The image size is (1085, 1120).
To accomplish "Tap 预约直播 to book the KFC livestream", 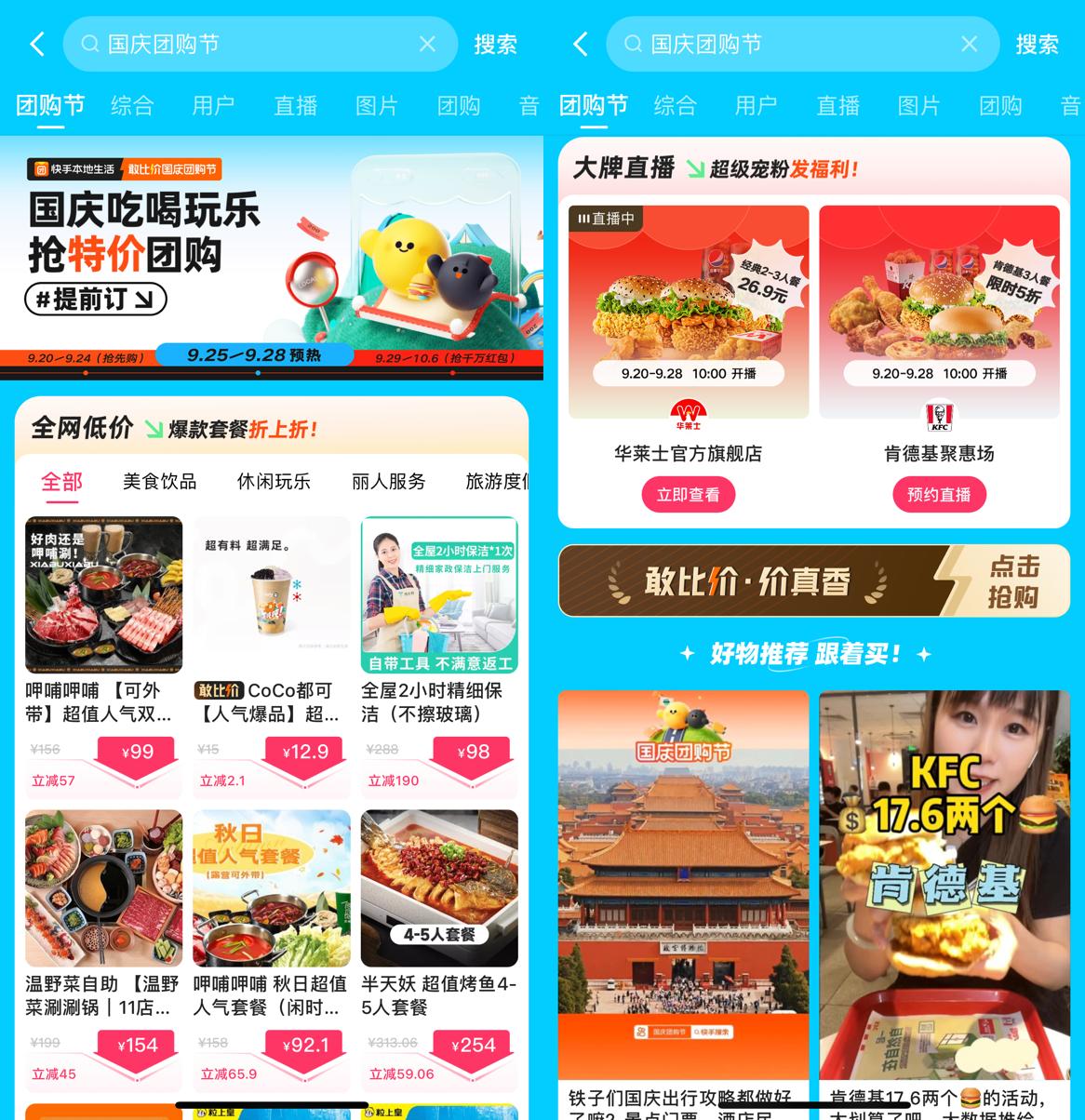I will pyautogui.click(x=939, y=494).
